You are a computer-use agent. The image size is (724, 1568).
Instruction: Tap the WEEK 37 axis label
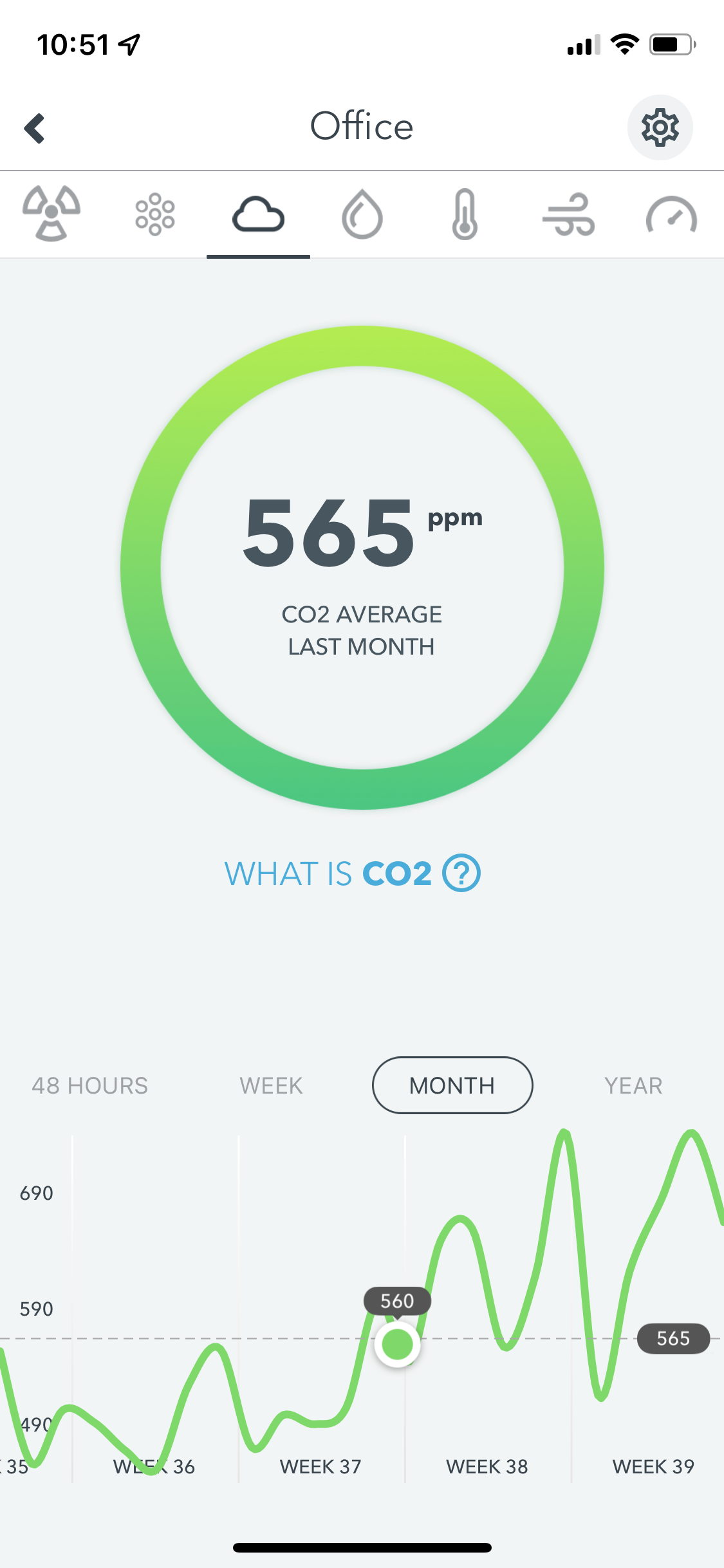[321, 1466]
